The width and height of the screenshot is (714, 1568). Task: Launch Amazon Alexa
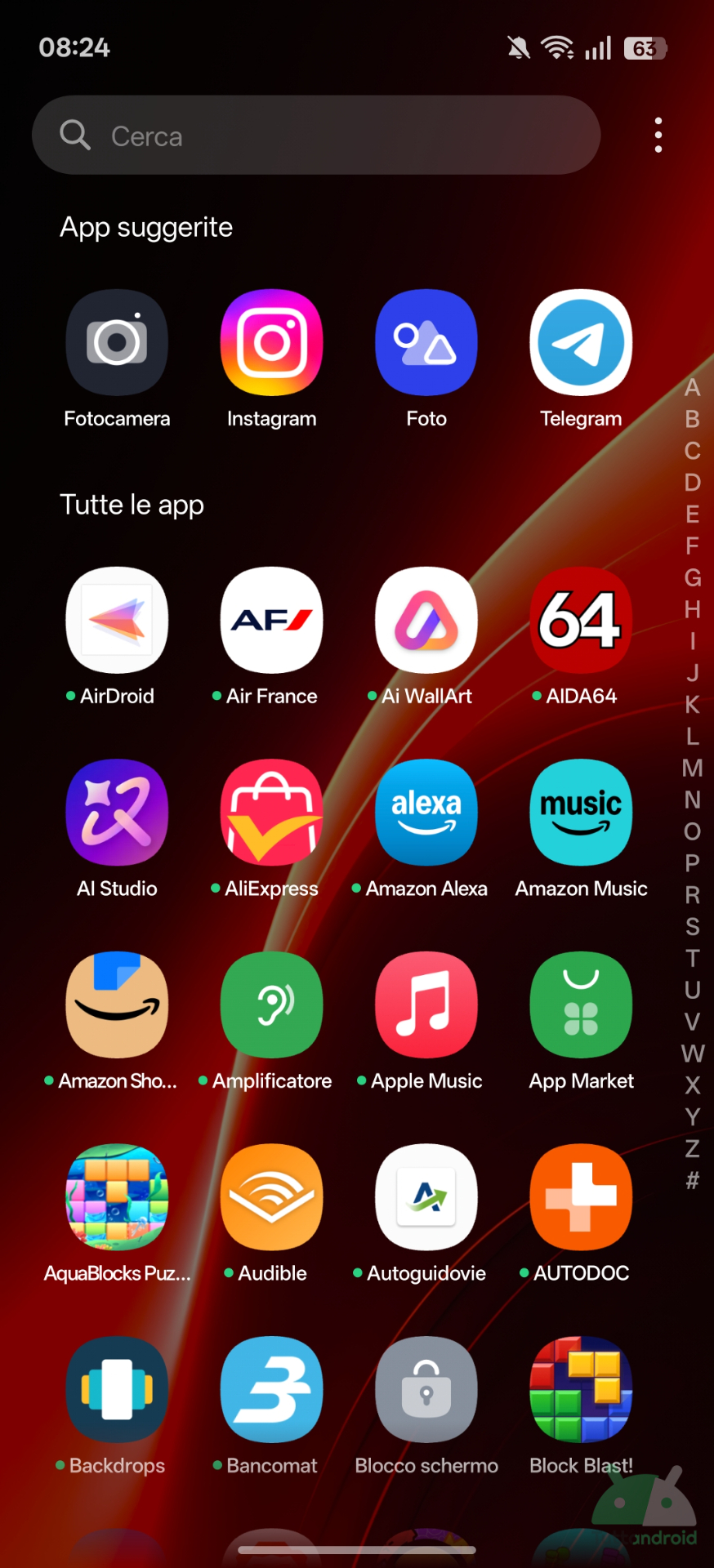point(426,813)
